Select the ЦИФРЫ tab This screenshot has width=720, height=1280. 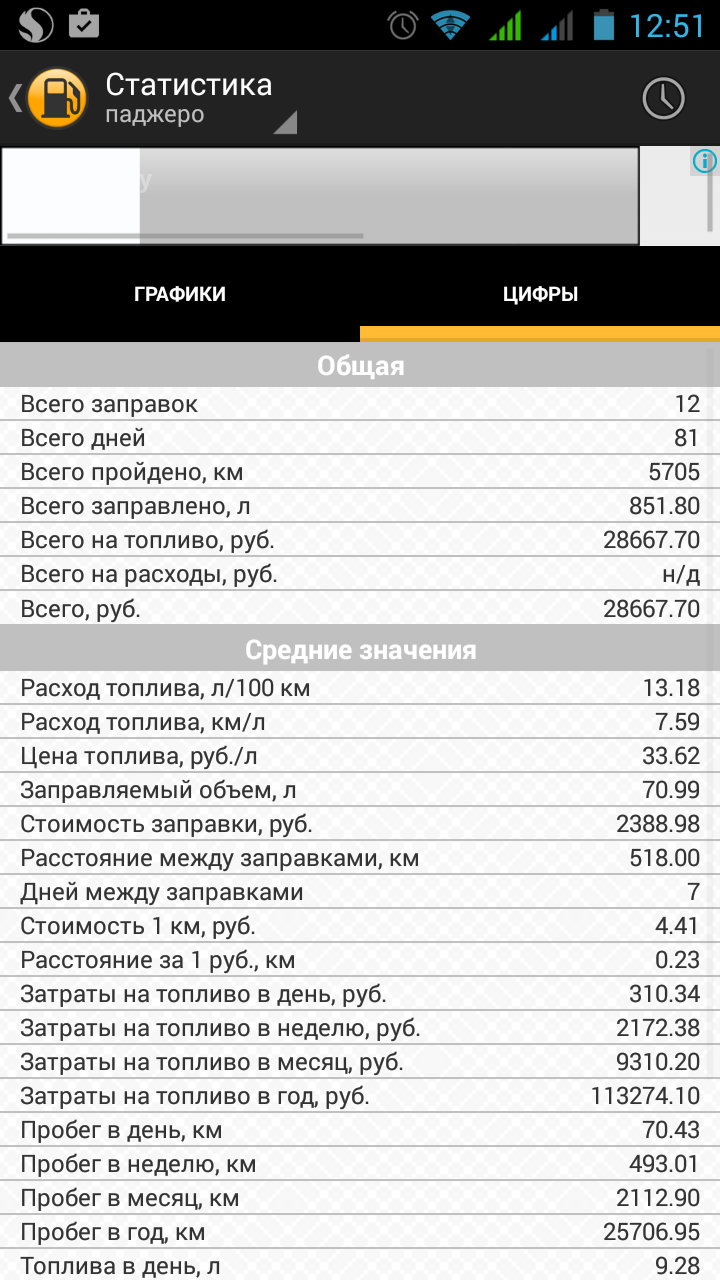click(540, 294)
